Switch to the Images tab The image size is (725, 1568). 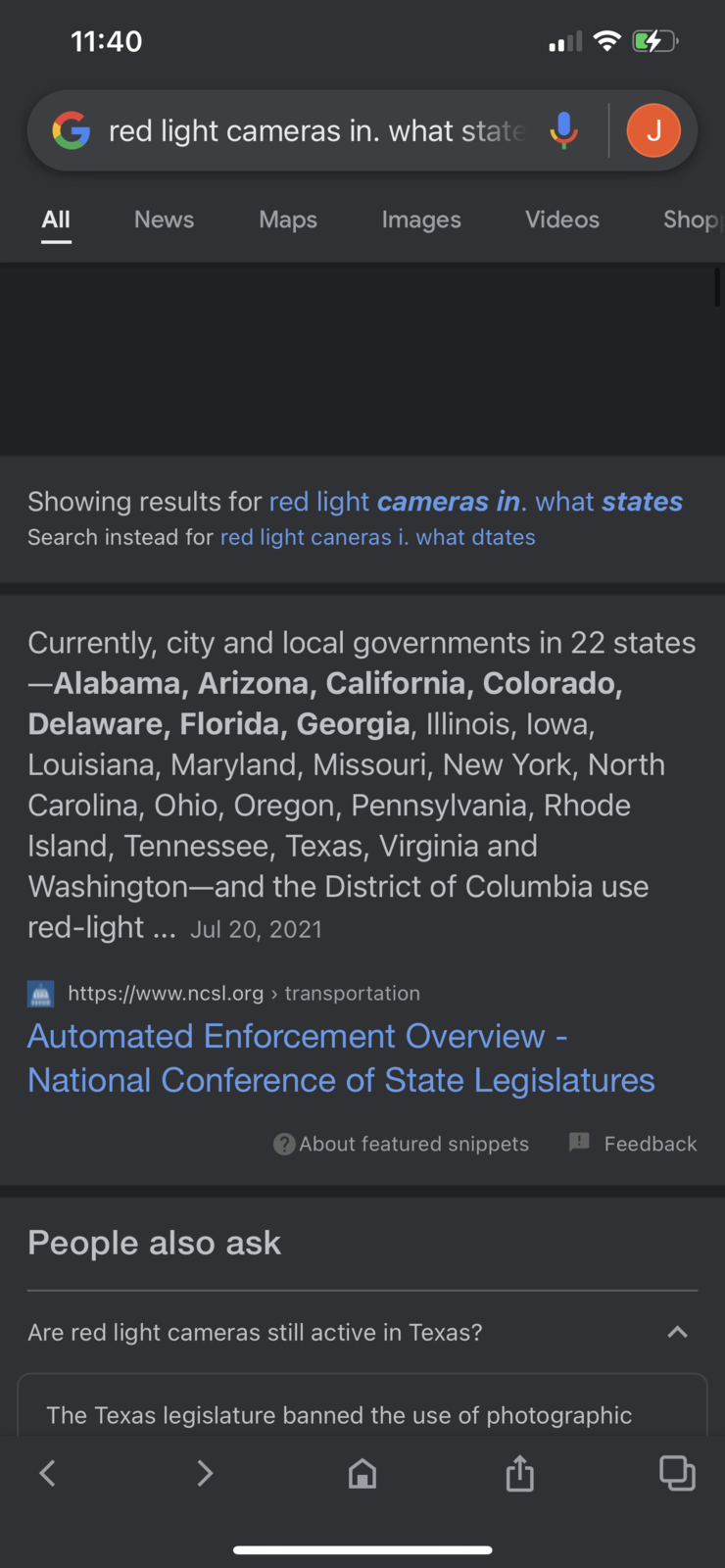pos(421,220)
